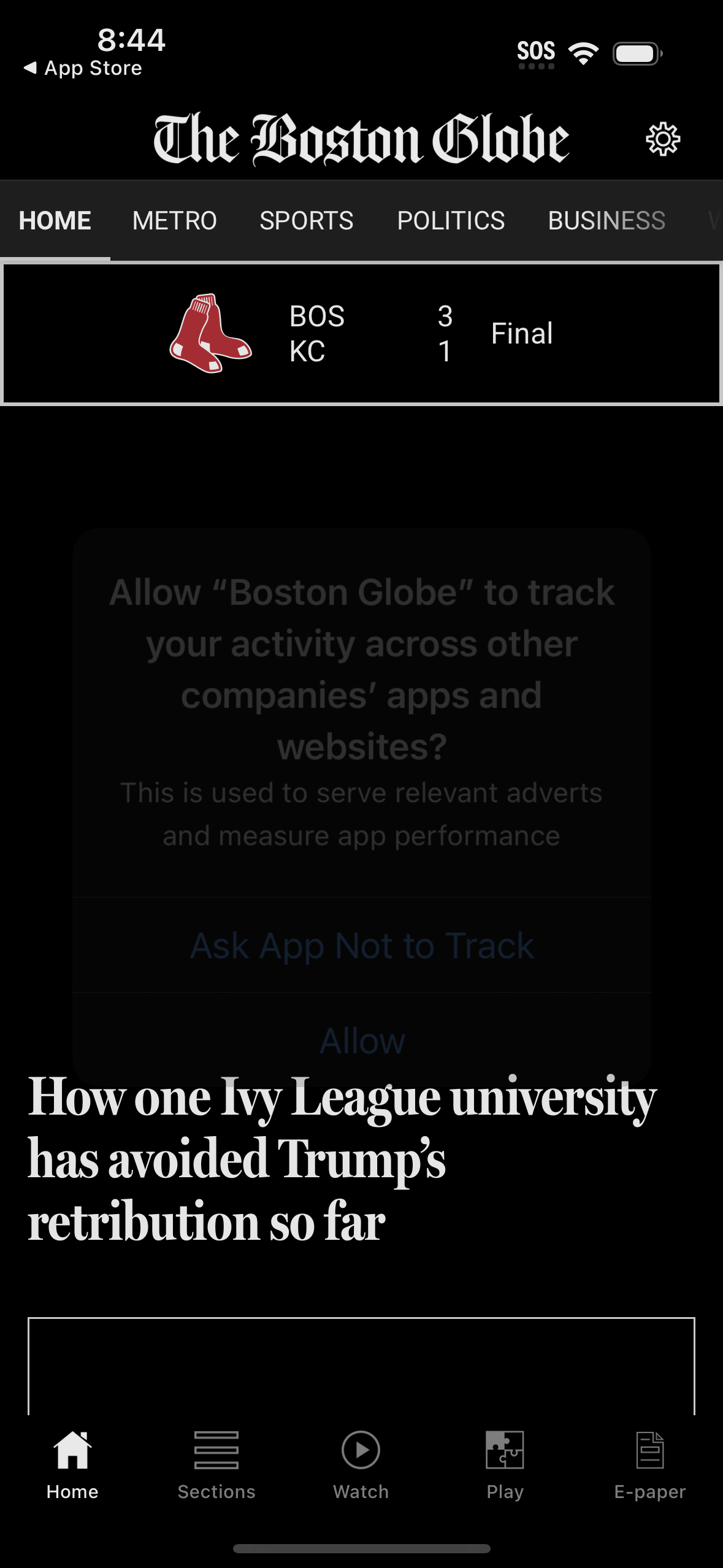
Task: Open the METRO section
Action: coord(174,220)
